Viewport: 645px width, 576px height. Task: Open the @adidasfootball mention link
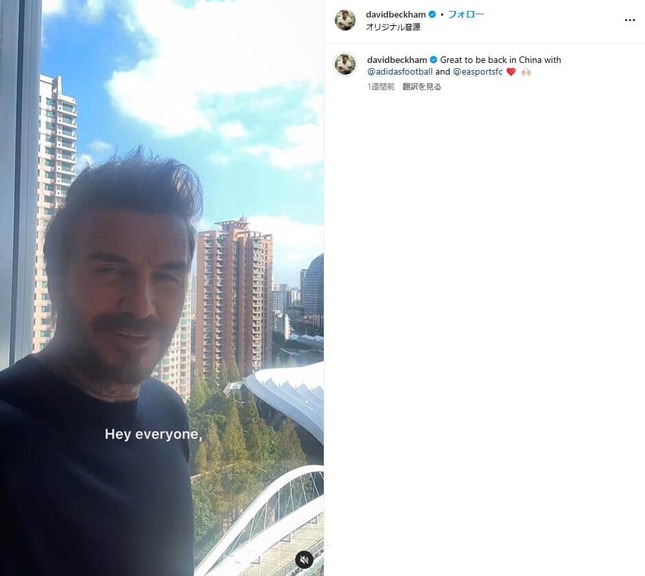point(400,72)
